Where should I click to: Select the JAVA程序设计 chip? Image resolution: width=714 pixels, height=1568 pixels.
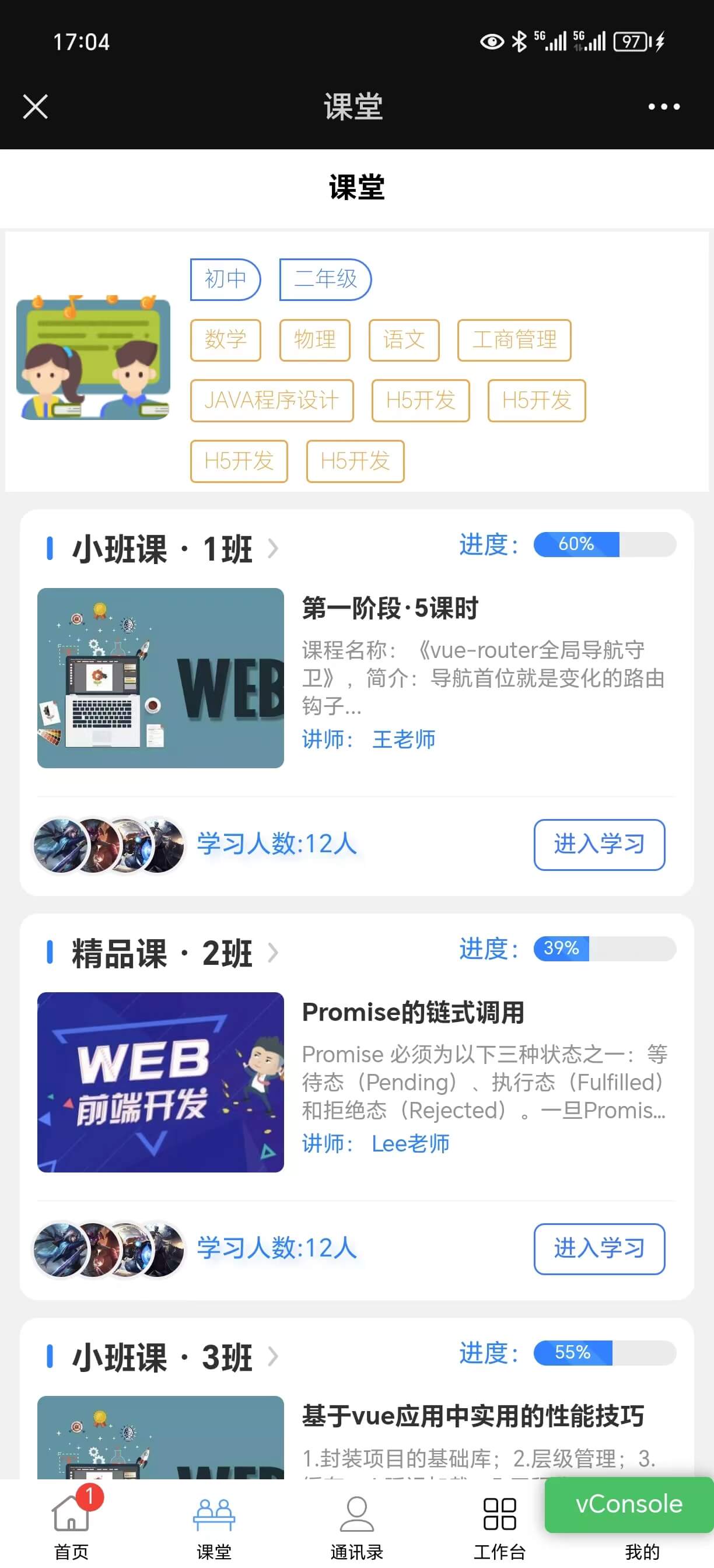point(271,401)
